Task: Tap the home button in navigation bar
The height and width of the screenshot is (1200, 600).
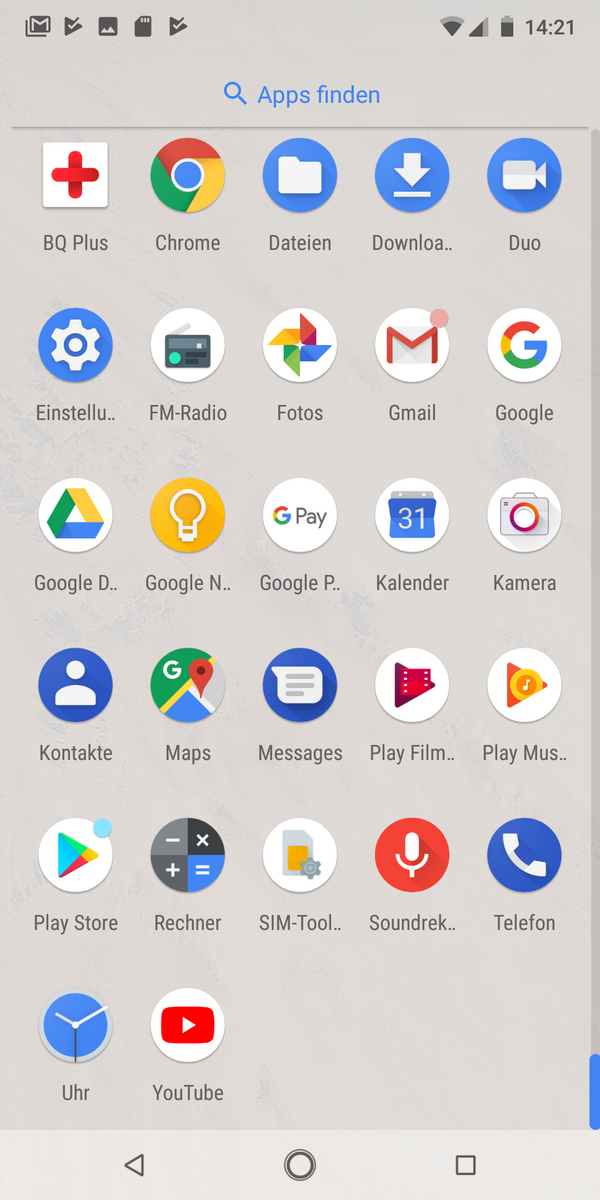Action: click(x=300, y=1165)
